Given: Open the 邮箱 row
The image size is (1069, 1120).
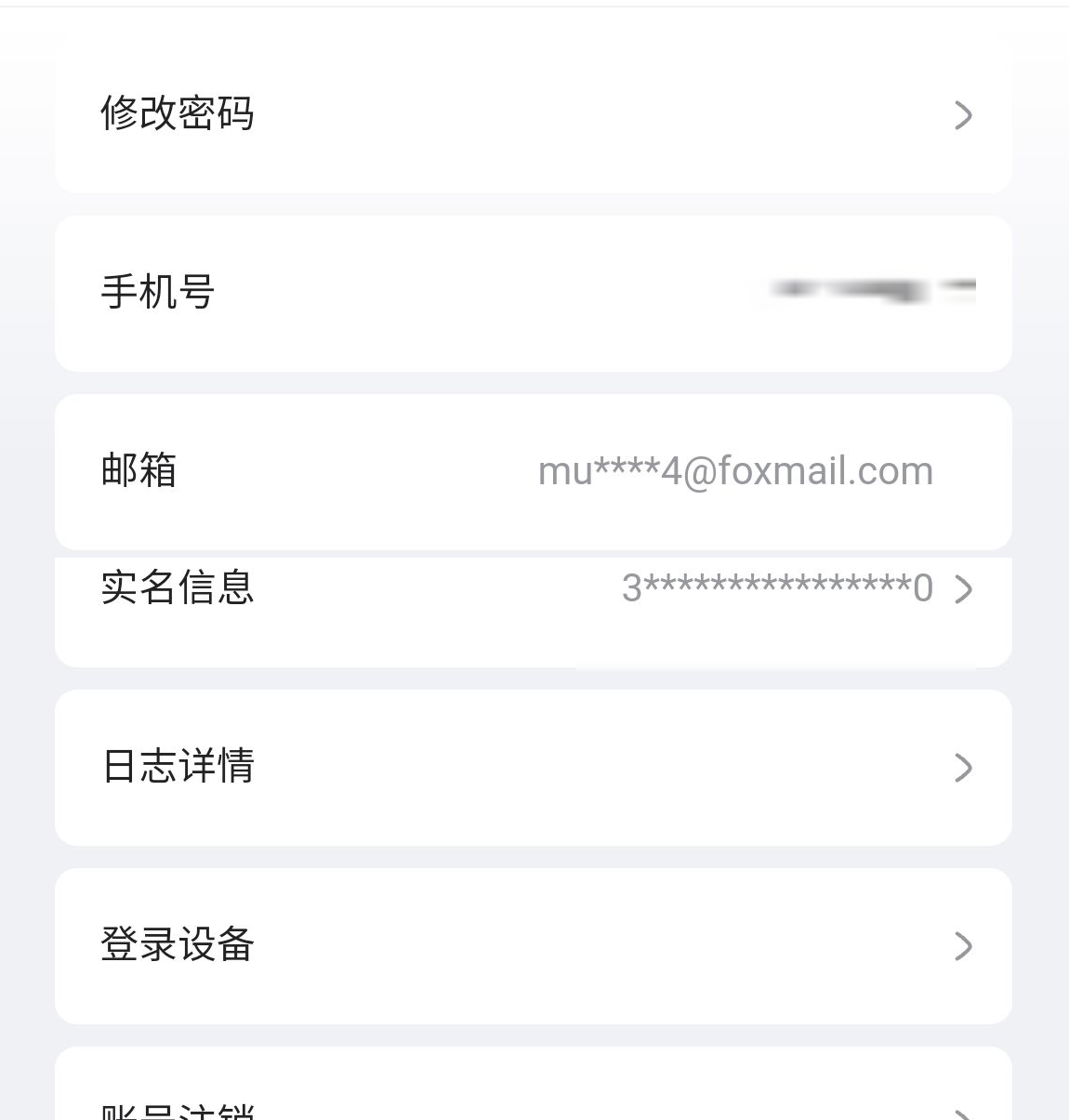Looking at the screenshot, I should pyautogui.click(x=533, y=471).
